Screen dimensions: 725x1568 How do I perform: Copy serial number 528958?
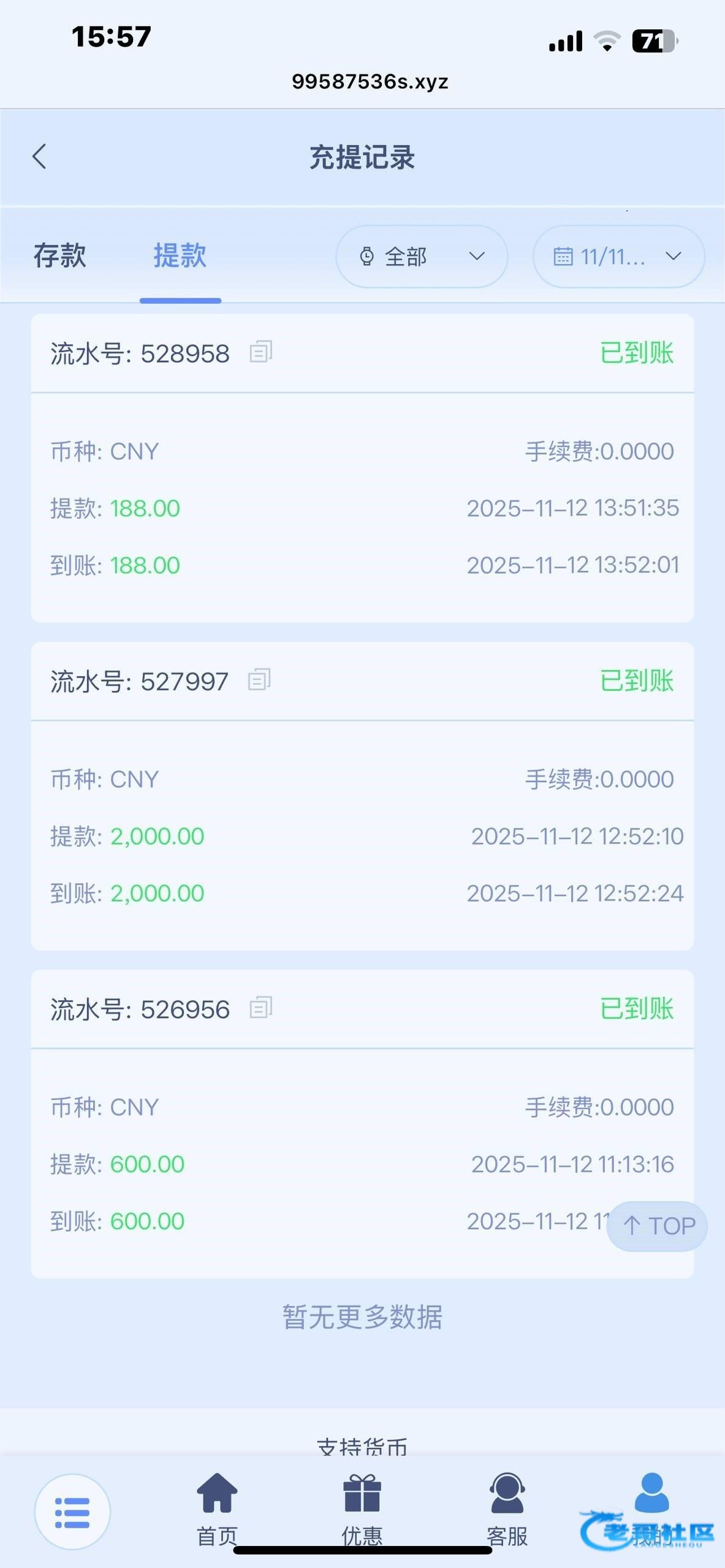tap(260, 353)
